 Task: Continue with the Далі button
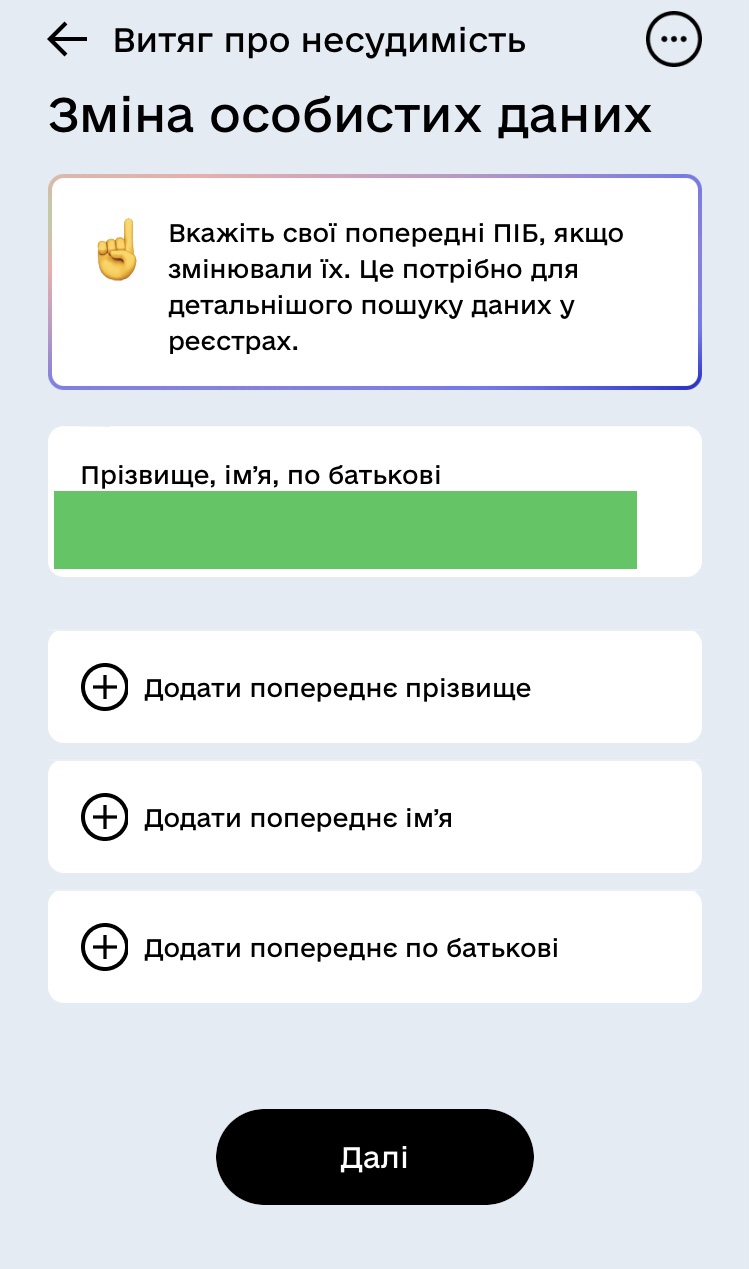[374, 1157]
